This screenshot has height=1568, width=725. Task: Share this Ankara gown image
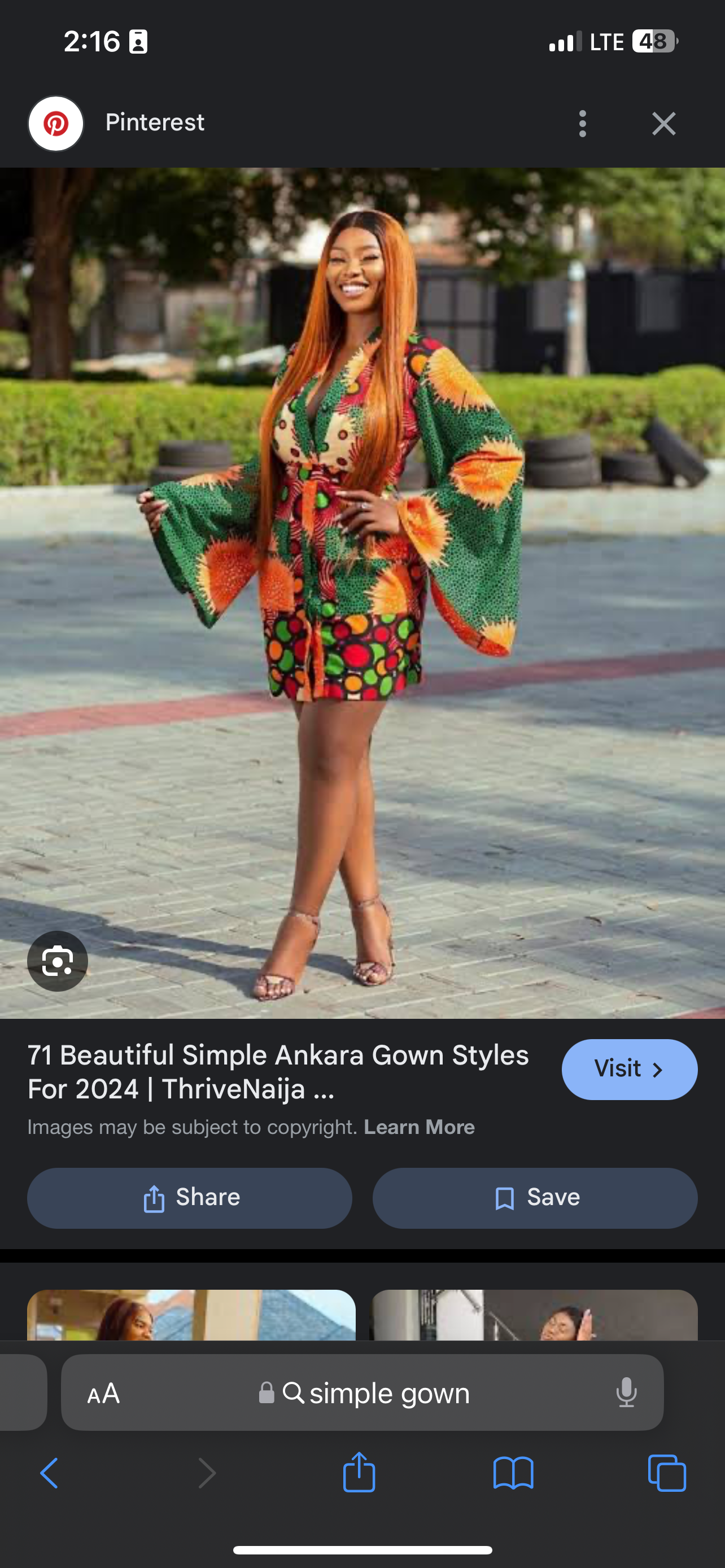189,1198
